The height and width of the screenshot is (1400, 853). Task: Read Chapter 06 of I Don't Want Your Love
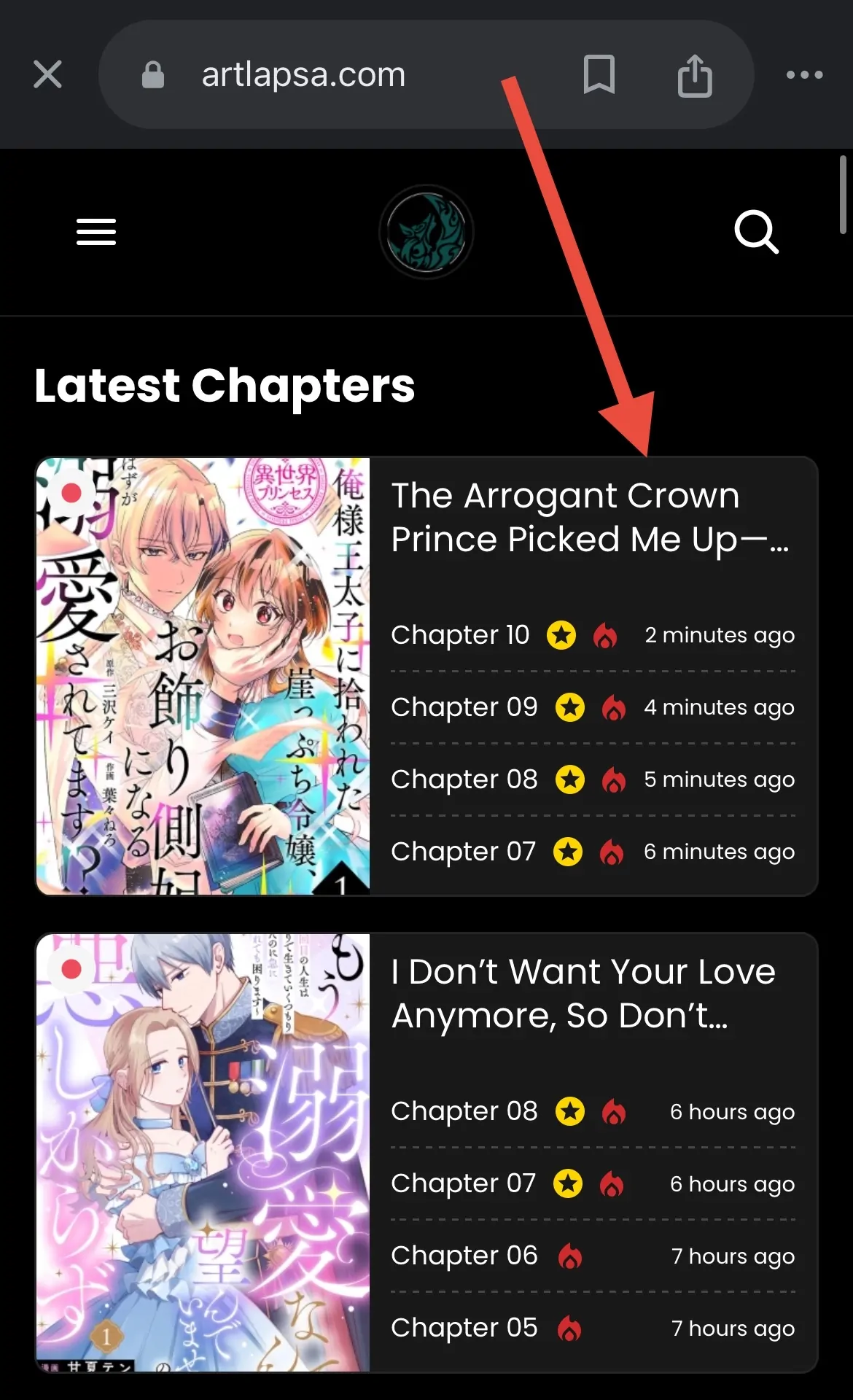tap(464, 1256)
